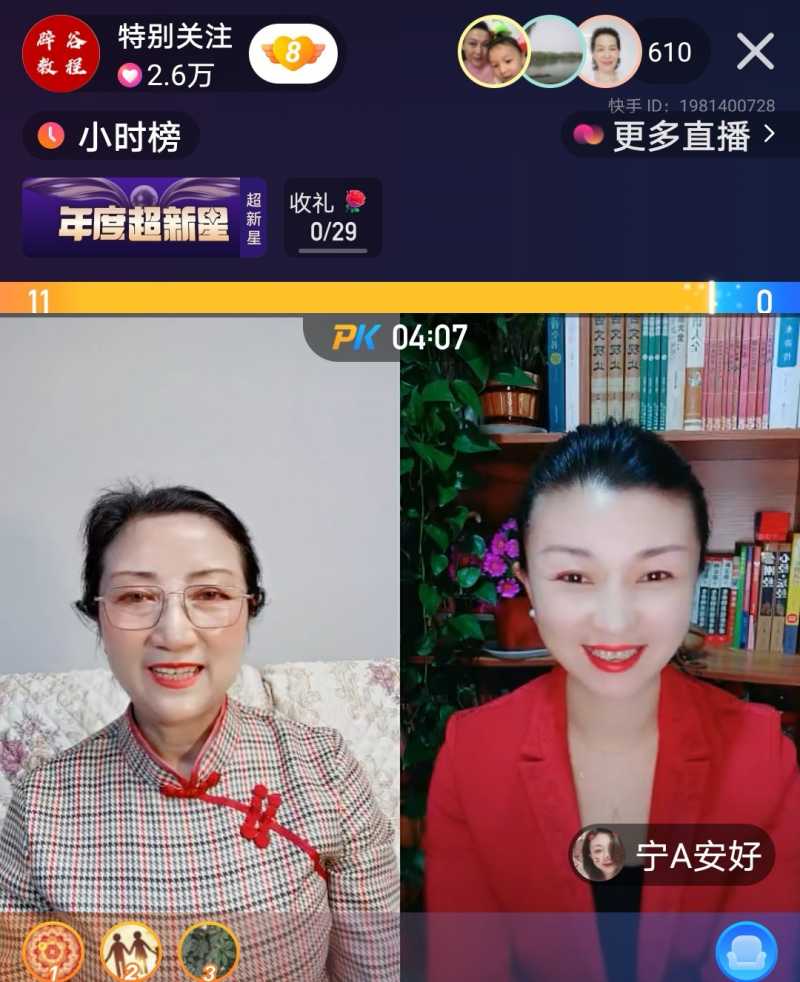Open the 年度超新星 event banner
Image resolution: width=800 pixels, height=982 pixels.
143,218
